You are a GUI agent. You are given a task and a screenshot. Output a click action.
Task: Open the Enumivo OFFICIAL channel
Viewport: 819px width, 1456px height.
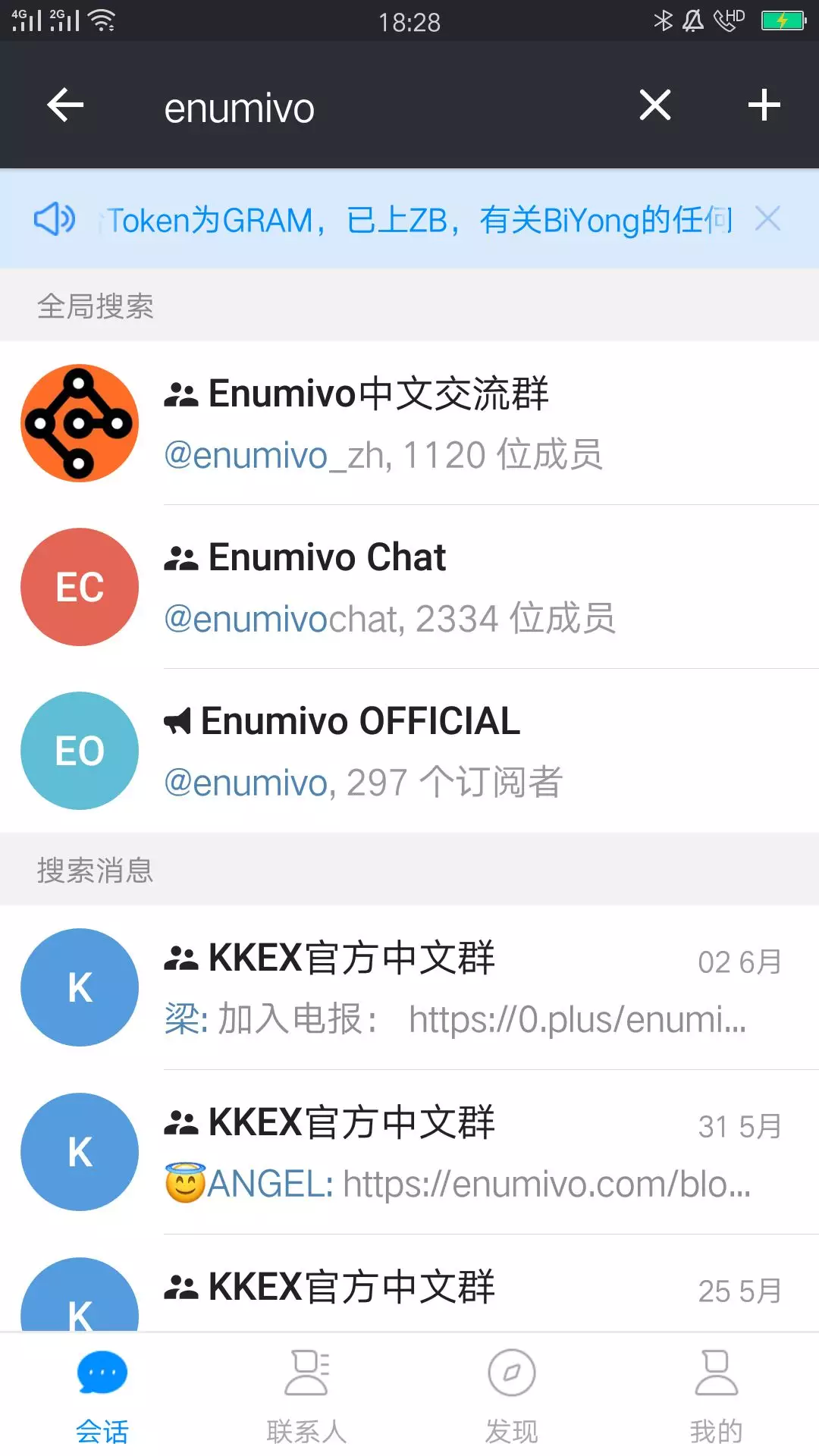[409, 751]
